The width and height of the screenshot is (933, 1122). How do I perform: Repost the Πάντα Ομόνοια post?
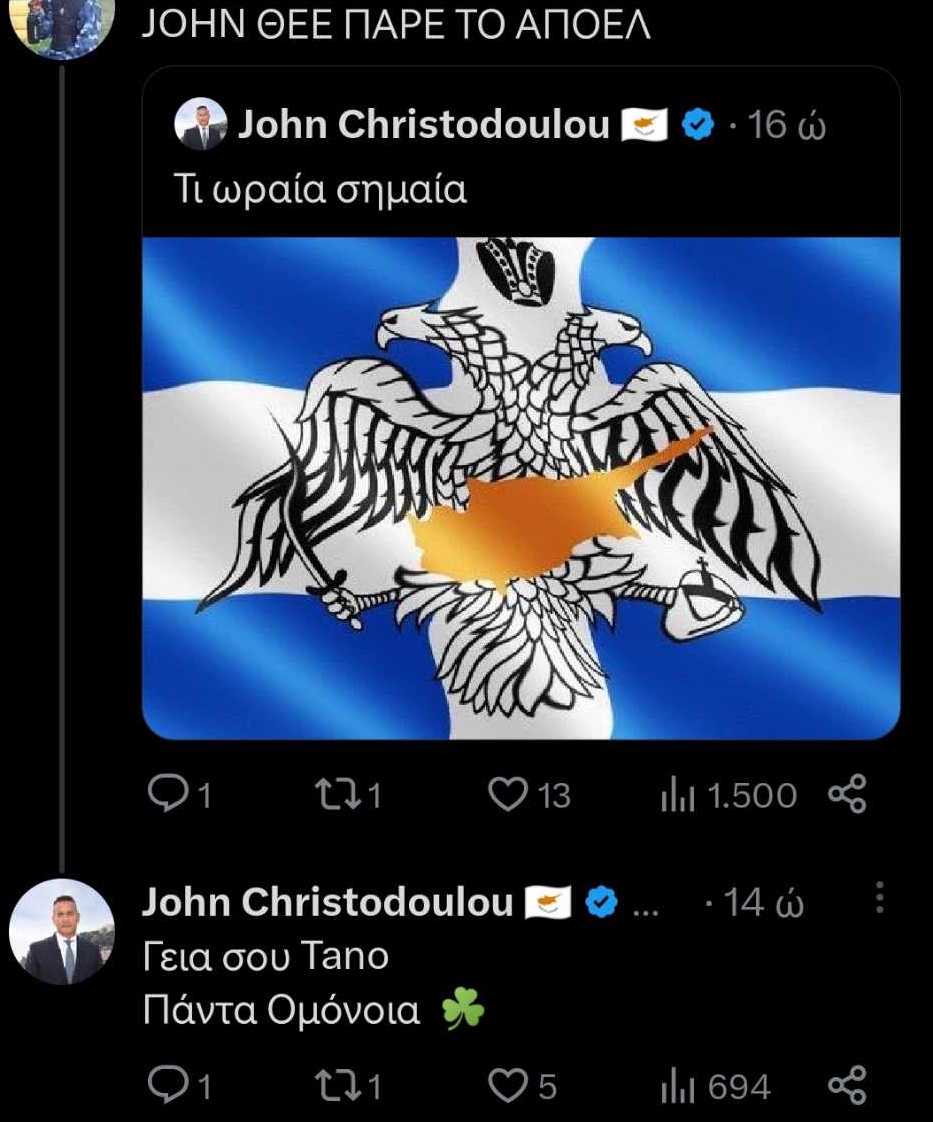point(332,1085)
